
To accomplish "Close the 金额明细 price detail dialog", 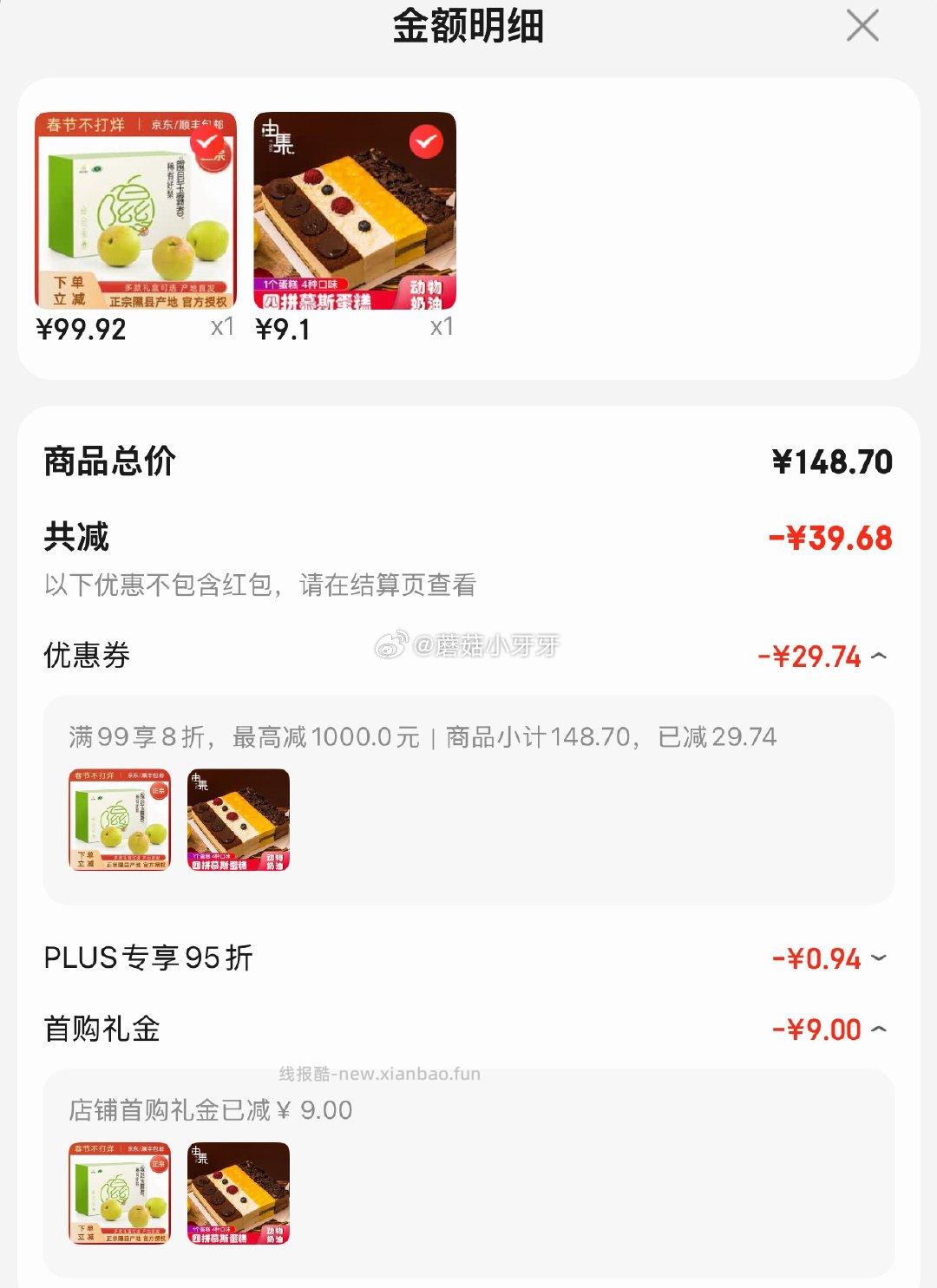I will pyautogui.click(x=861, y=27).
